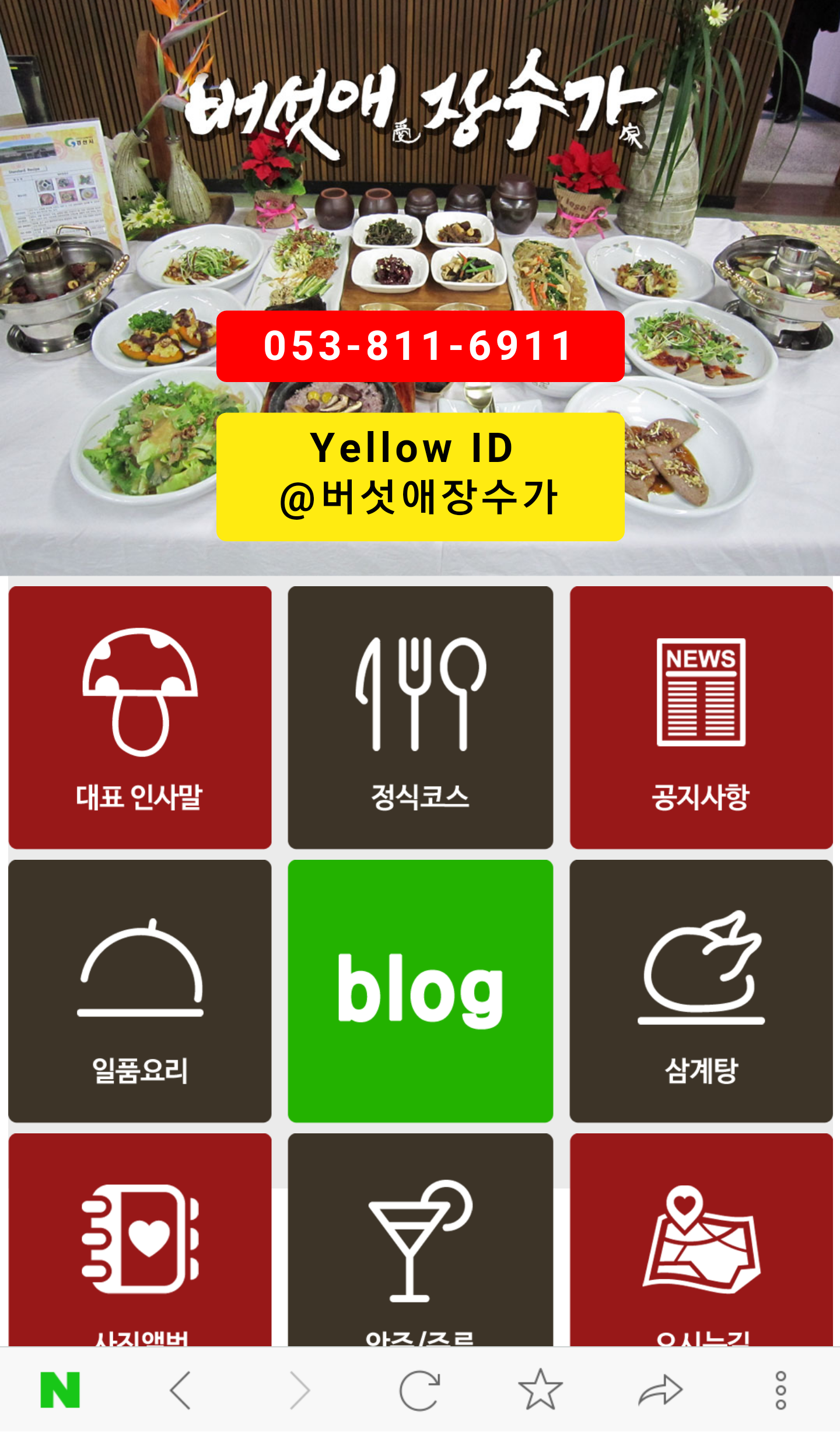Call the 053-811-6911 phone number button
840x1432 pixels.
click(420, 346)
